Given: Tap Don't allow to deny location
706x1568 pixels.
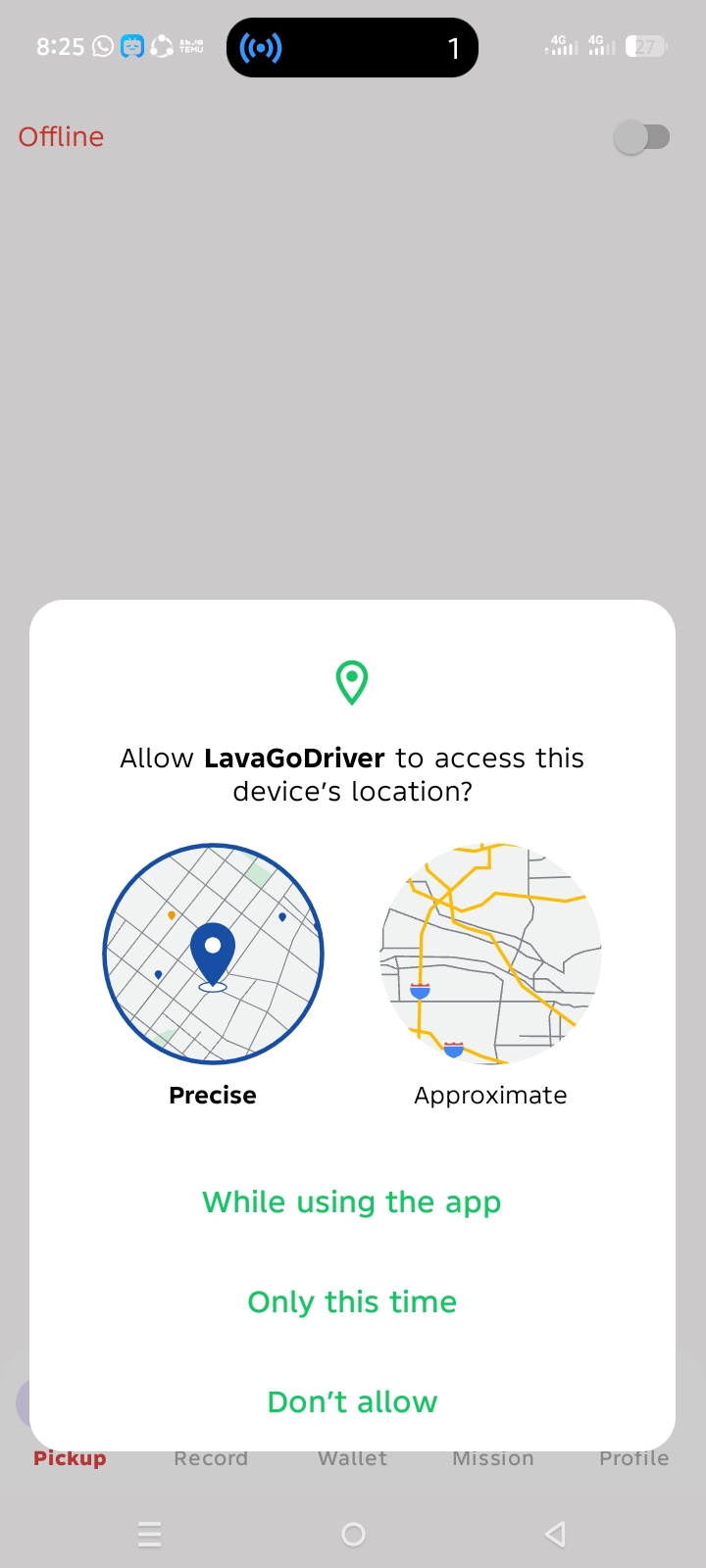Looking at the screenshot, I should pyautogui.click(x=352, y=1402).
